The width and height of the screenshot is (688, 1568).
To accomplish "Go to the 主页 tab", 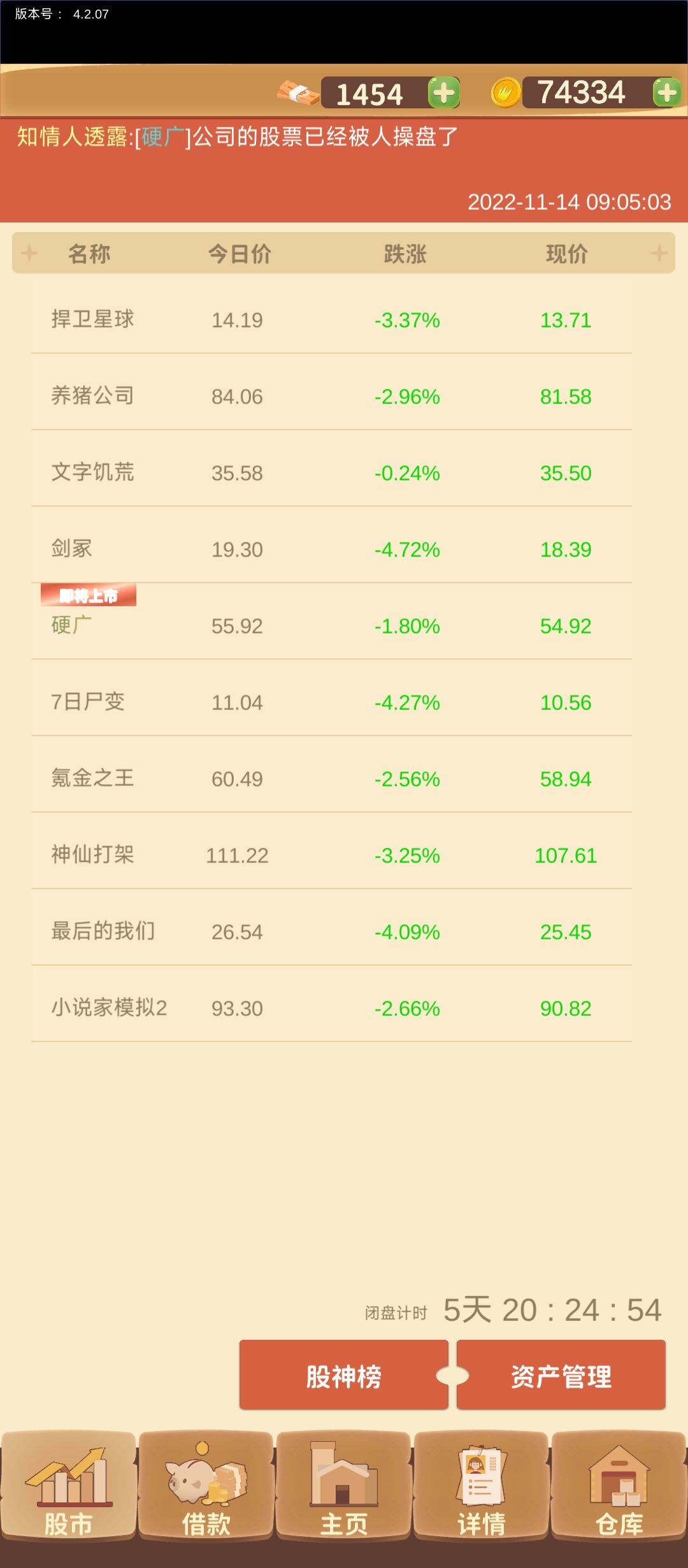I will click(344, 1486).
